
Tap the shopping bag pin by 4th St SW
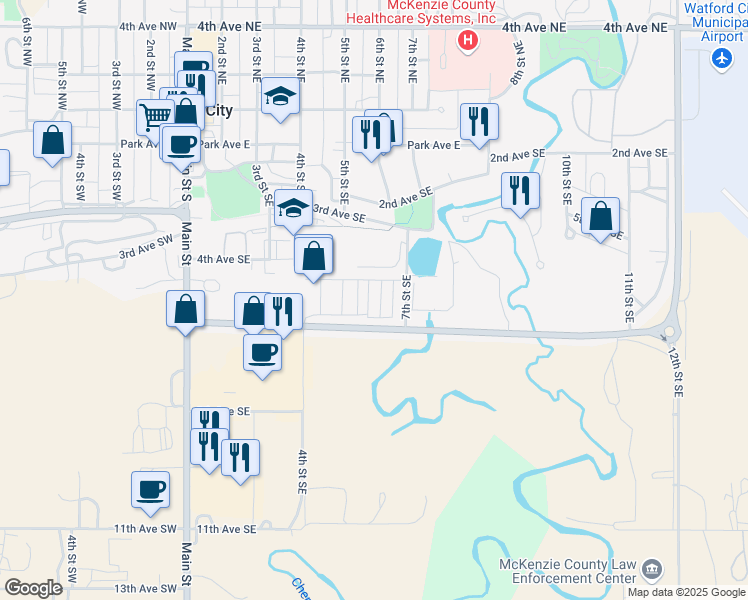pyautogui.click(x=52, y=143)
